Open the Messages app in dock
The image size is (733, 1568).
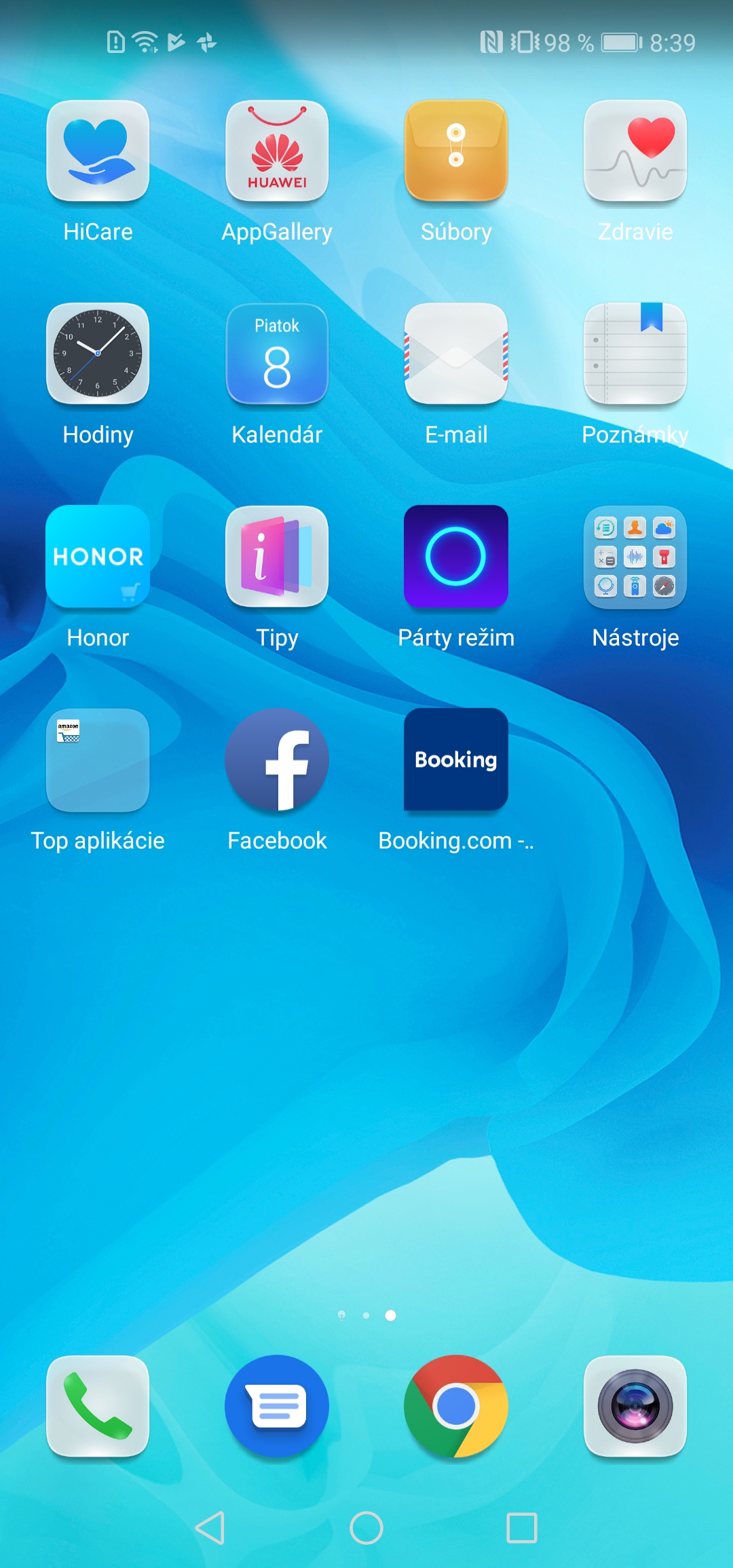click(x=277, y=1406)
